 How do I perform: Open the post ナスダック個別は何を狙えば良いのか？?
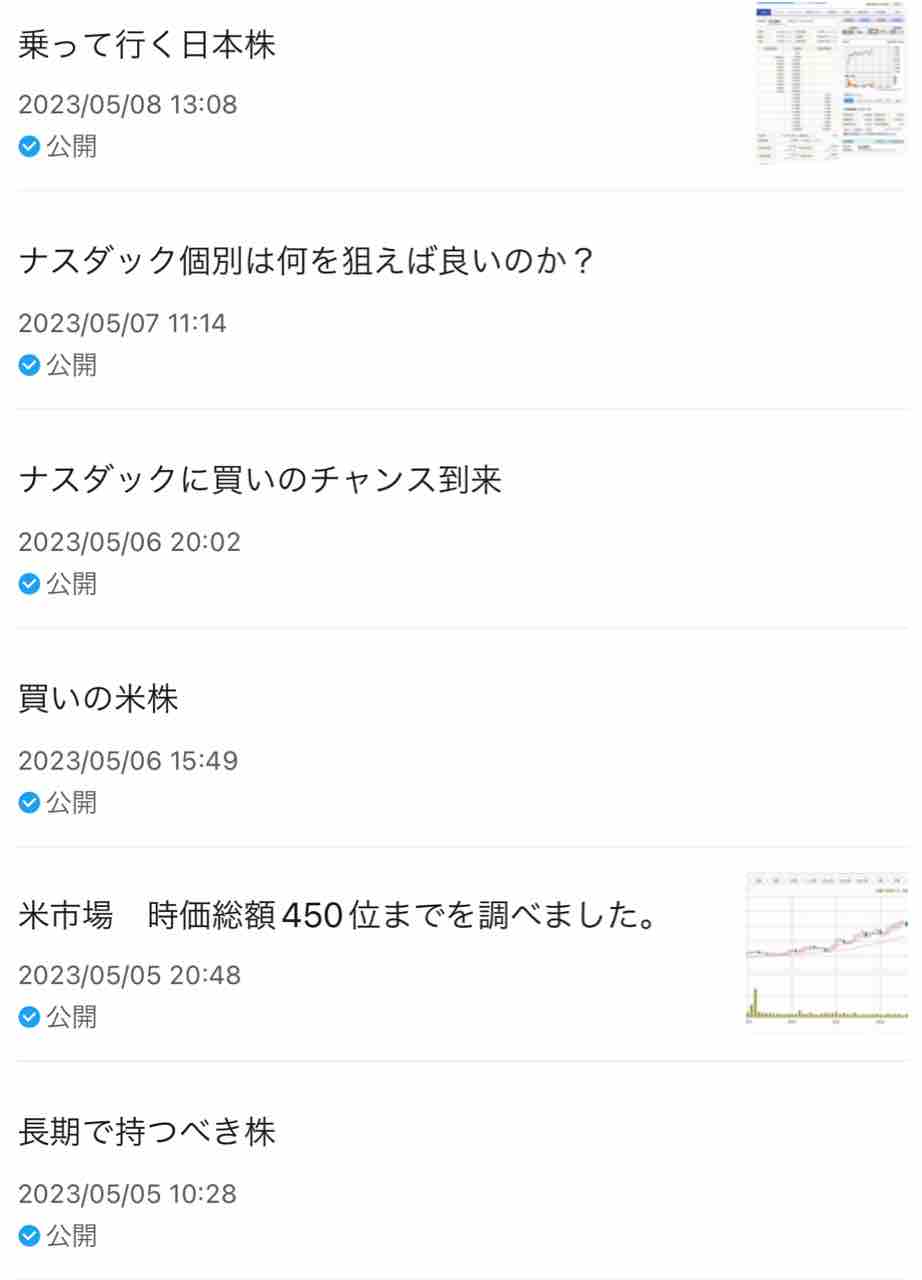tap(307, 263)
